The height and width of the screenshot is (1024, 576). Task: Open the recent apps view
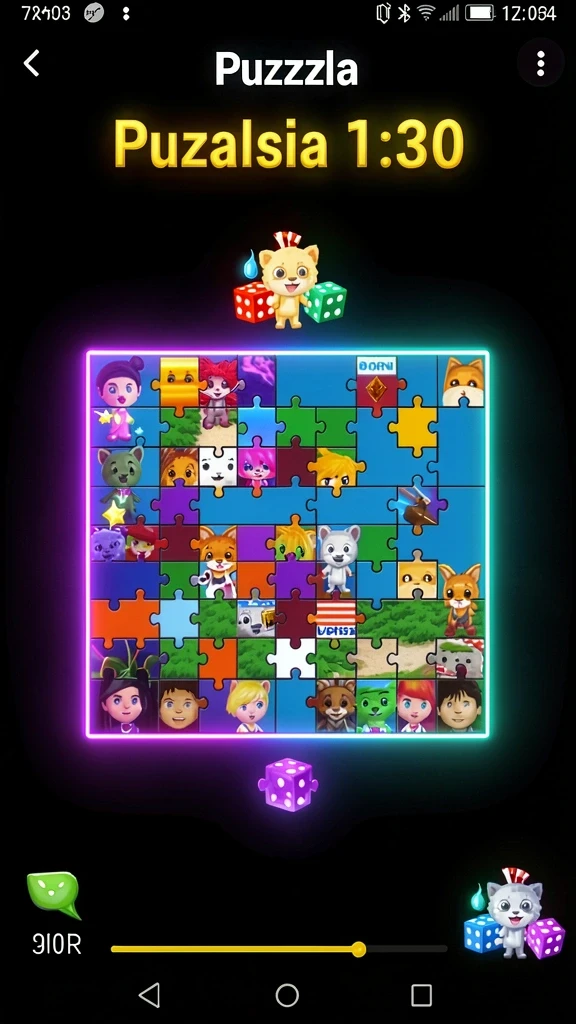(x=421, y=995)
